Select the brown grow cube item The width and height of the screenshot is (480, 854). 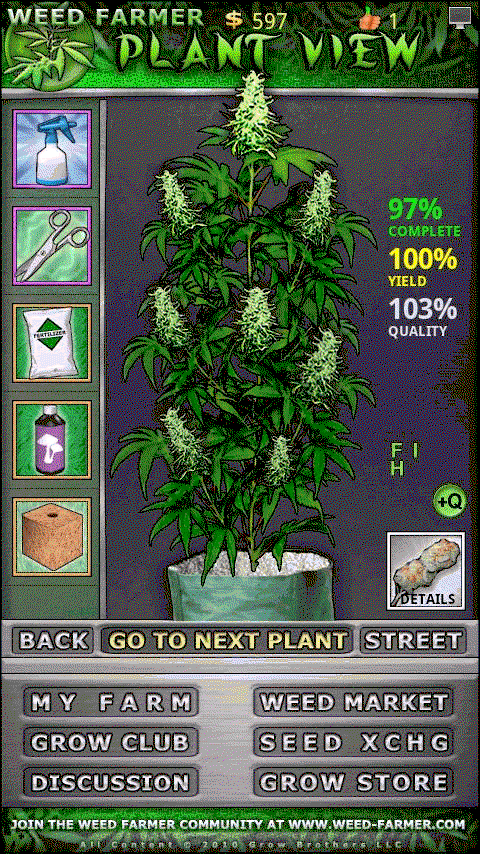(52, 536)
